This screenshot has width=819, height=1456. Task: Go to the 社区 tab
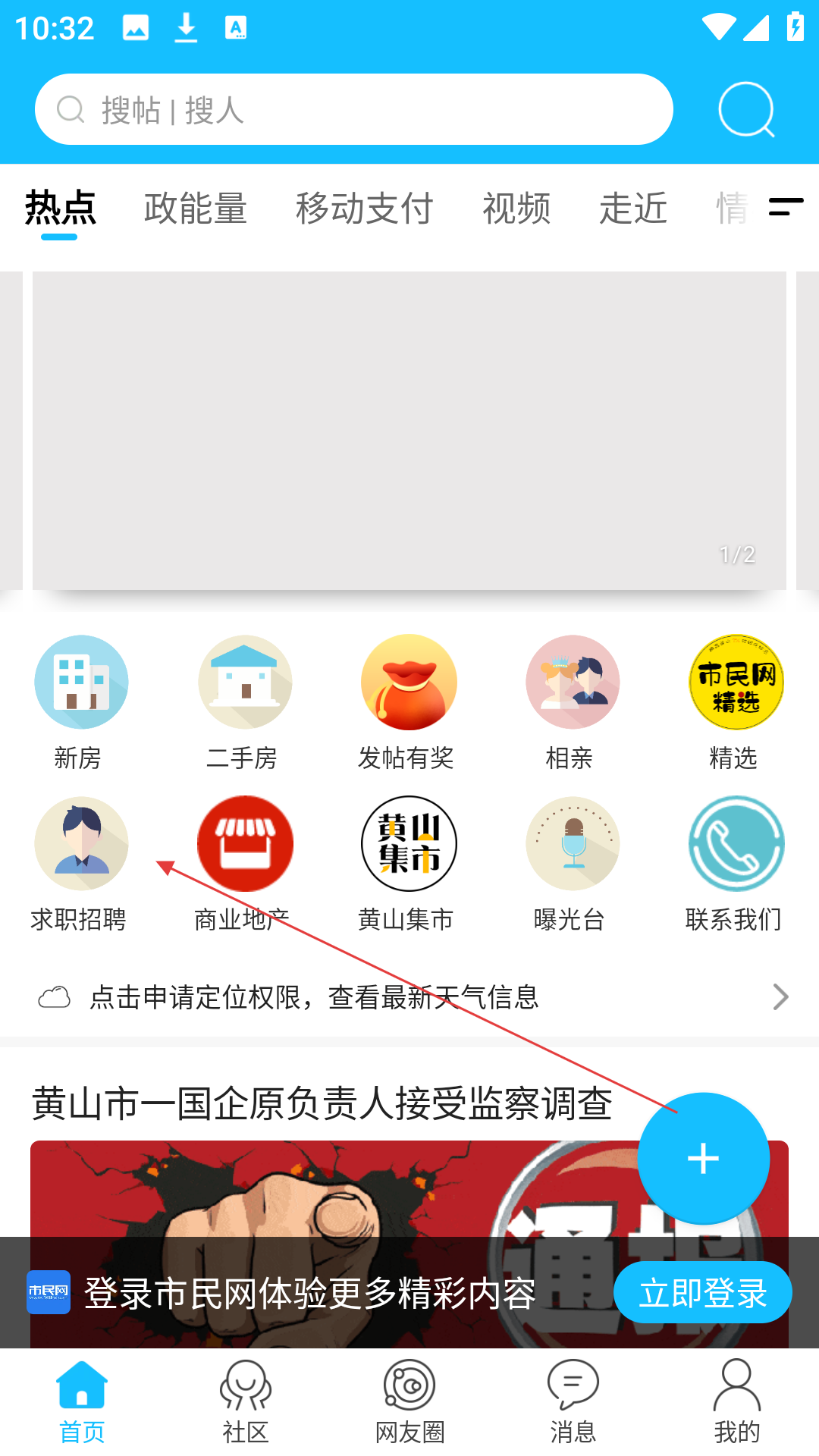[245, 1401]
